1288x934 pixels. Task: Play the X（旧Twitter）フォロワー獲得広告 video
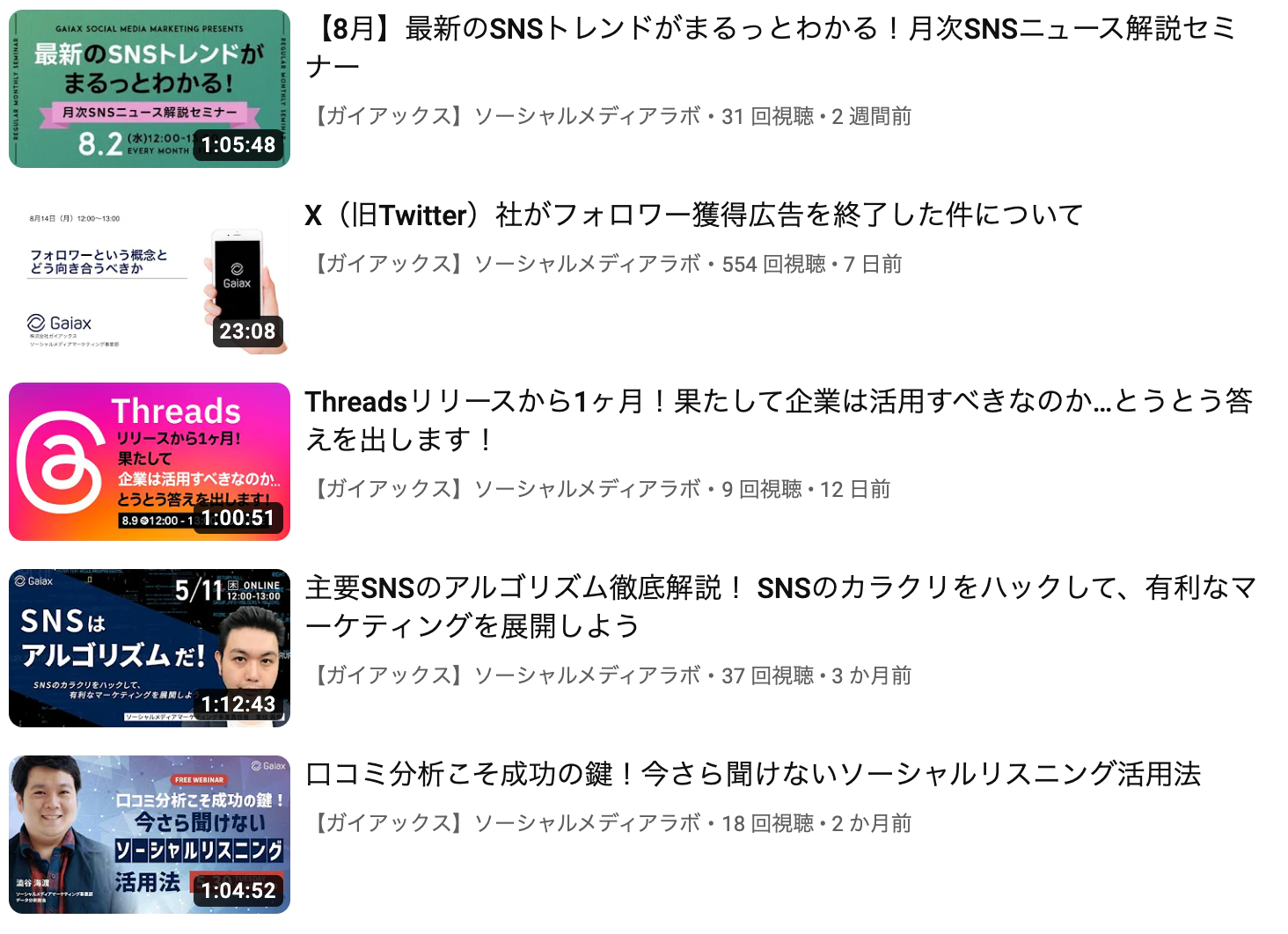tap(693, 215)
